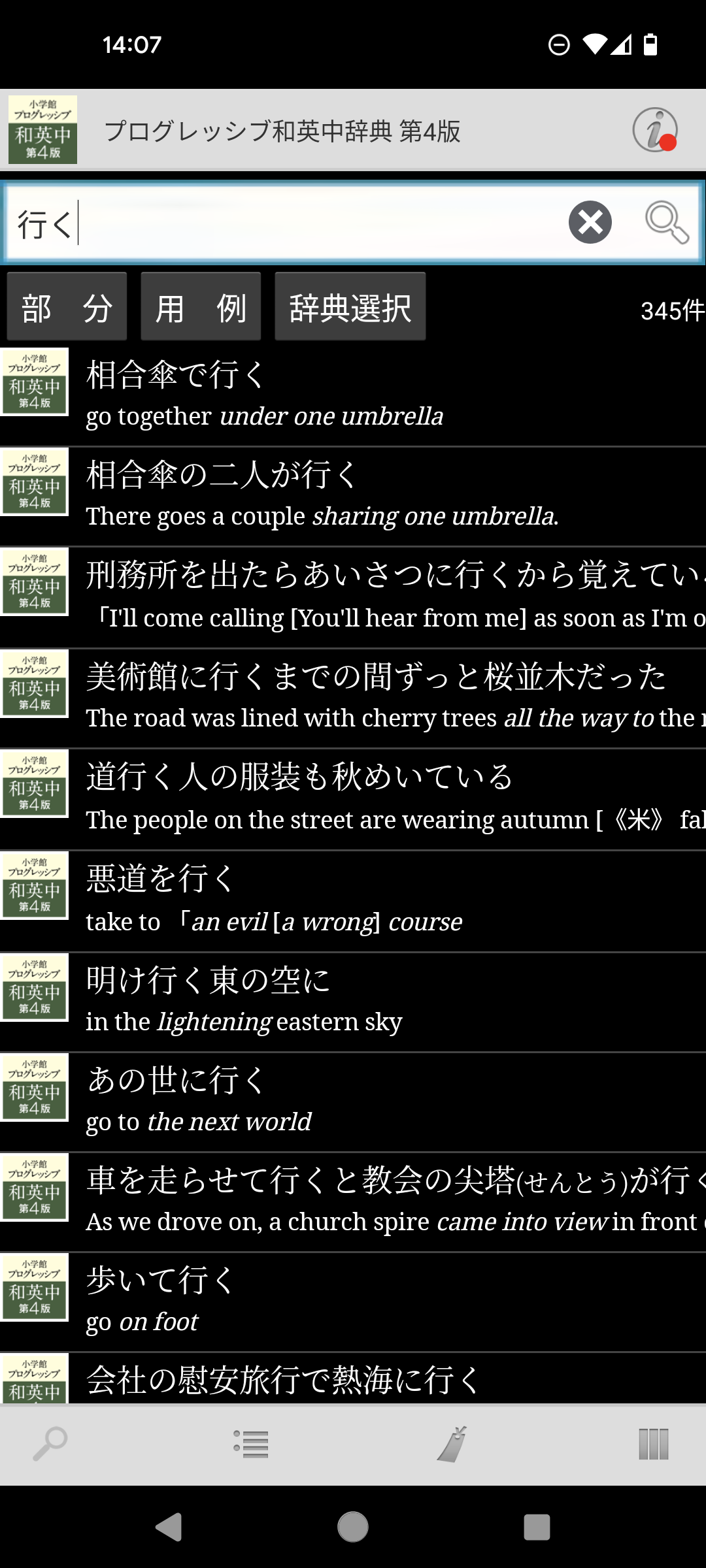706x1568 pixels.
Task: Open the bookshelf tab in bottom bar
Action: 653,1443
